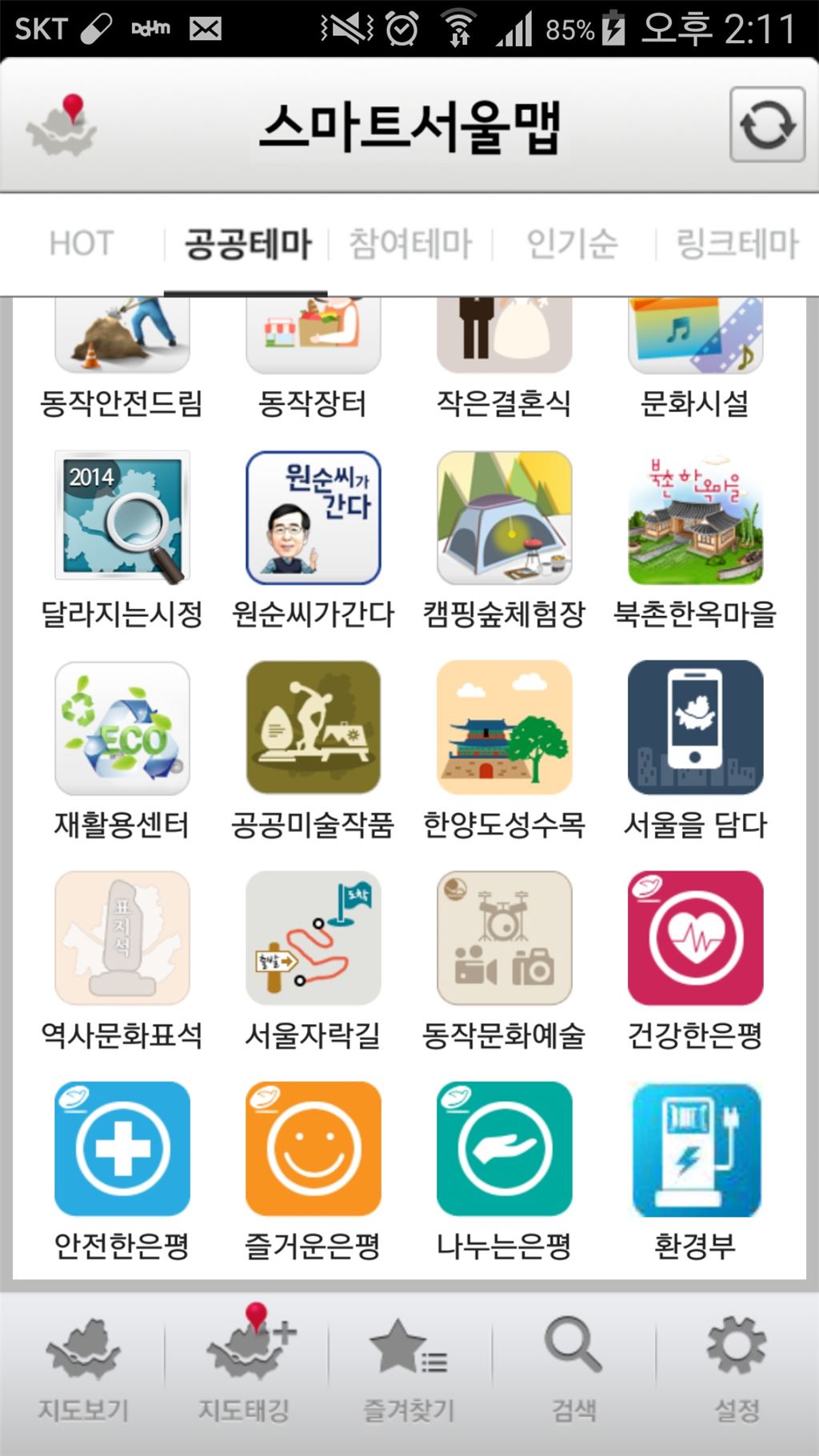The height and width of the screenshot is (1456, 819).
Task: Open the 원순씨가간다 theme
Action: tap(313, 520)
